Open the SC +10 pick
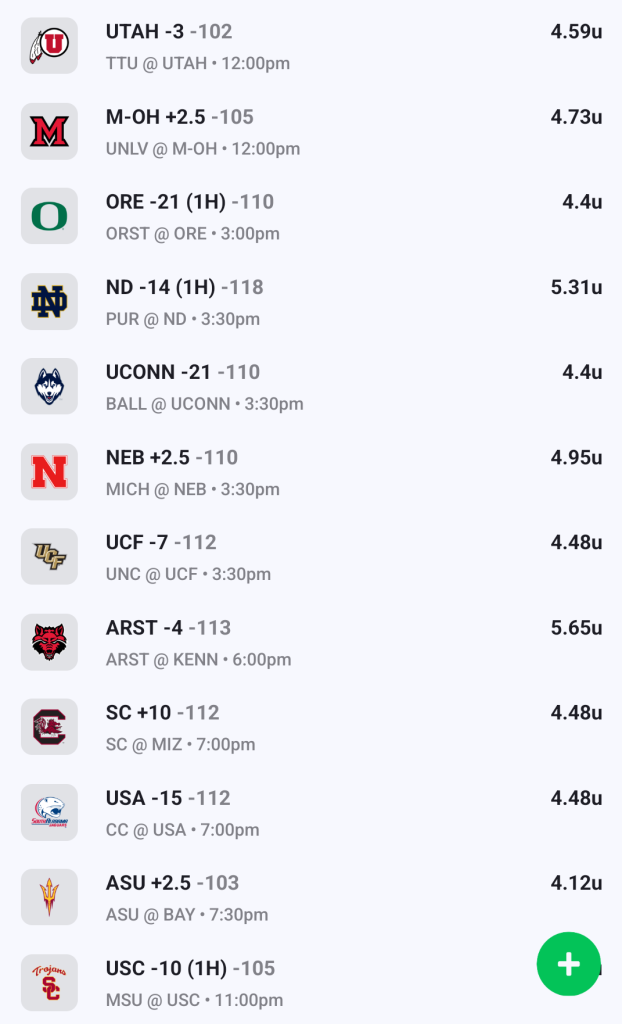Image resolution: width=622 pixels, height=1024 pixels. (310, 727)
